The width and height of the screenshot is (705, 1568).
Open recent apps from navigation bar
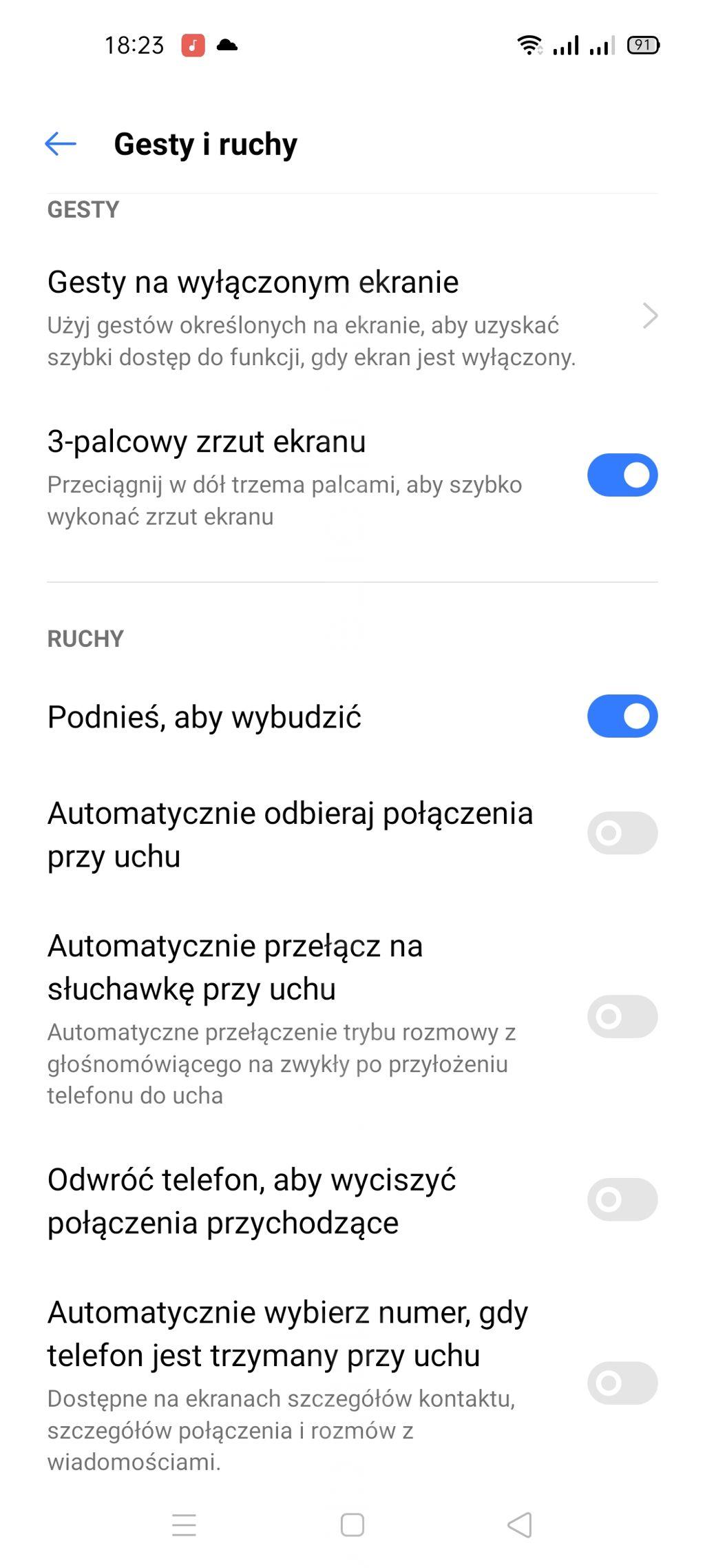click(184, 1525)
